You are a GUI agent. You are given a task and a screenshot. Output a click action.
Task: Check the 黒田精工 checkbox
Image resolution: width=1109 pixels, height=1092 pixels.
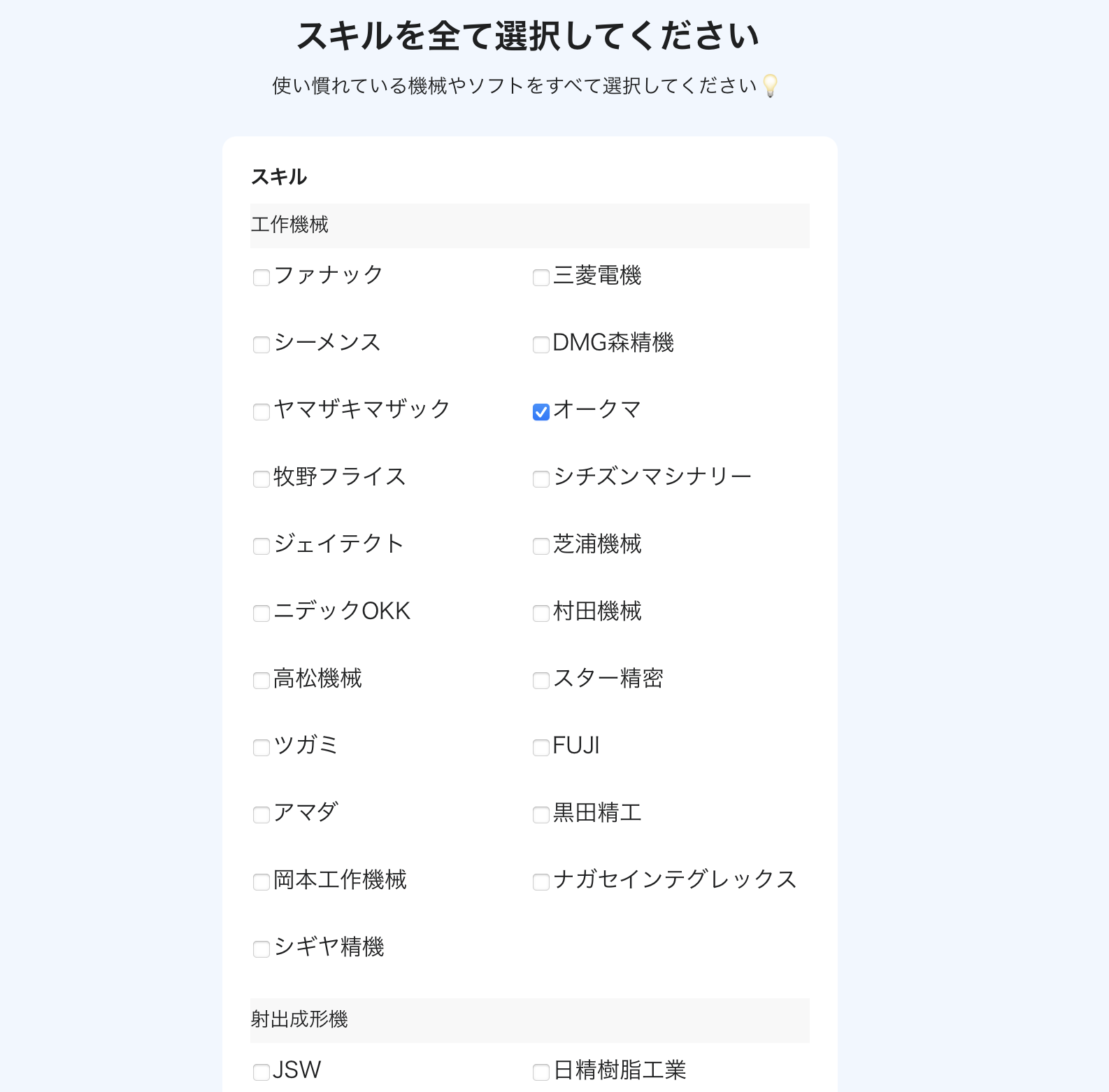point(541,815)
